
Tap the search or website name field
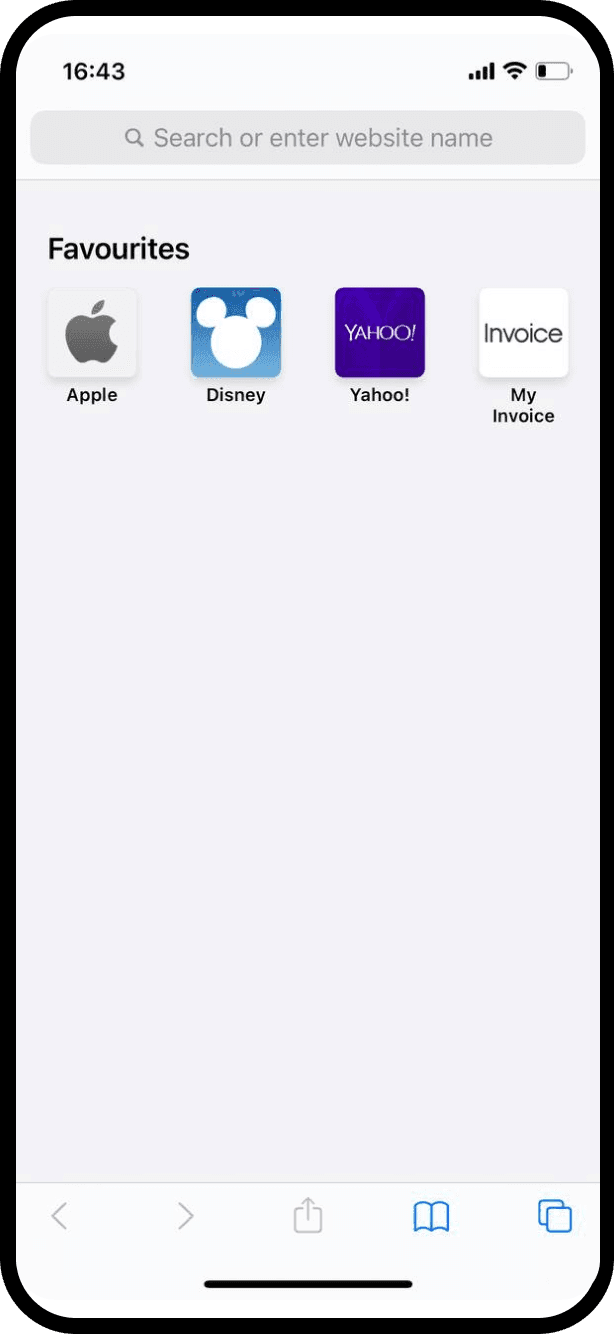307,138
